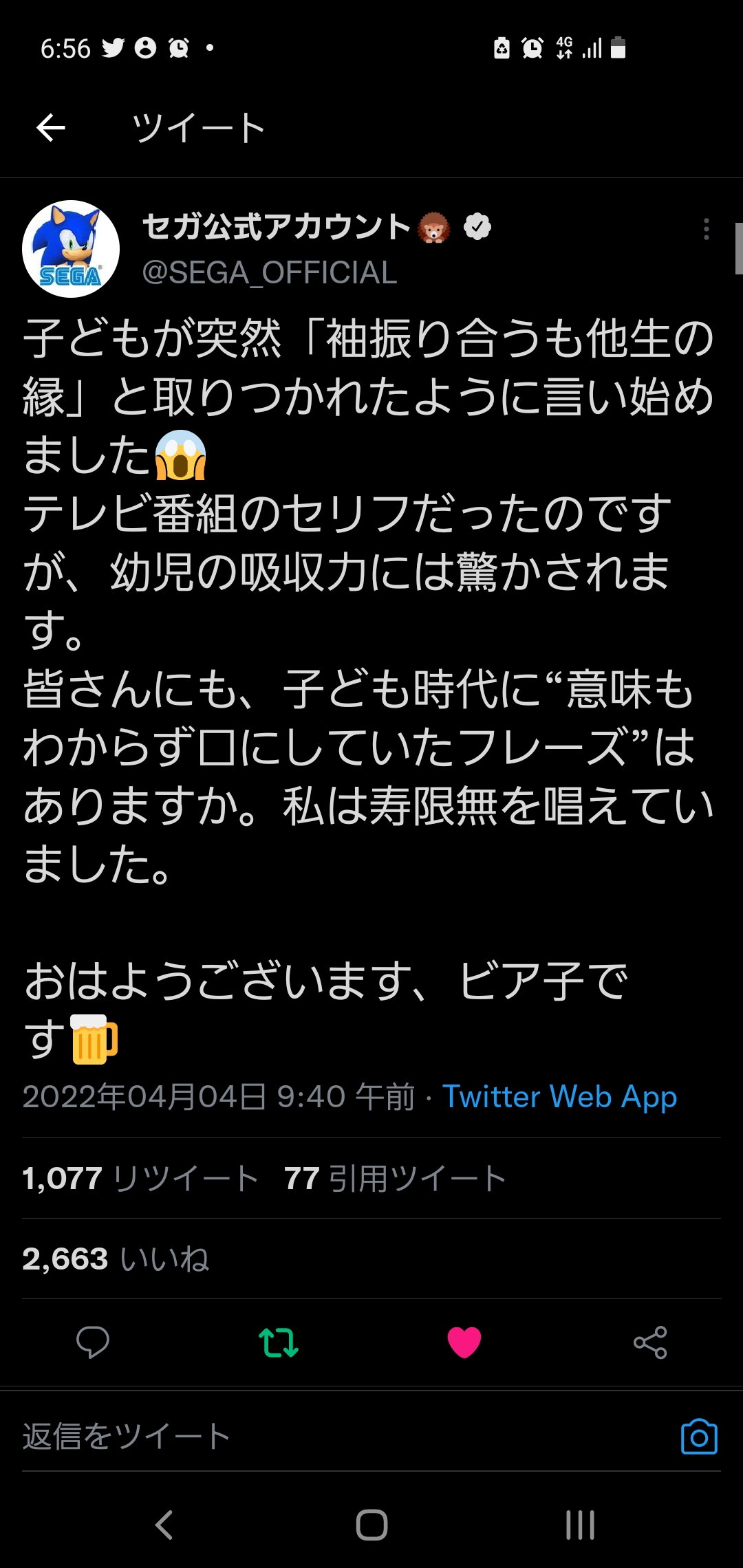This screenshot has height=1568, width=743.
Task: Open the tweet's three-dot overflow menu
Action: (706, 229)
